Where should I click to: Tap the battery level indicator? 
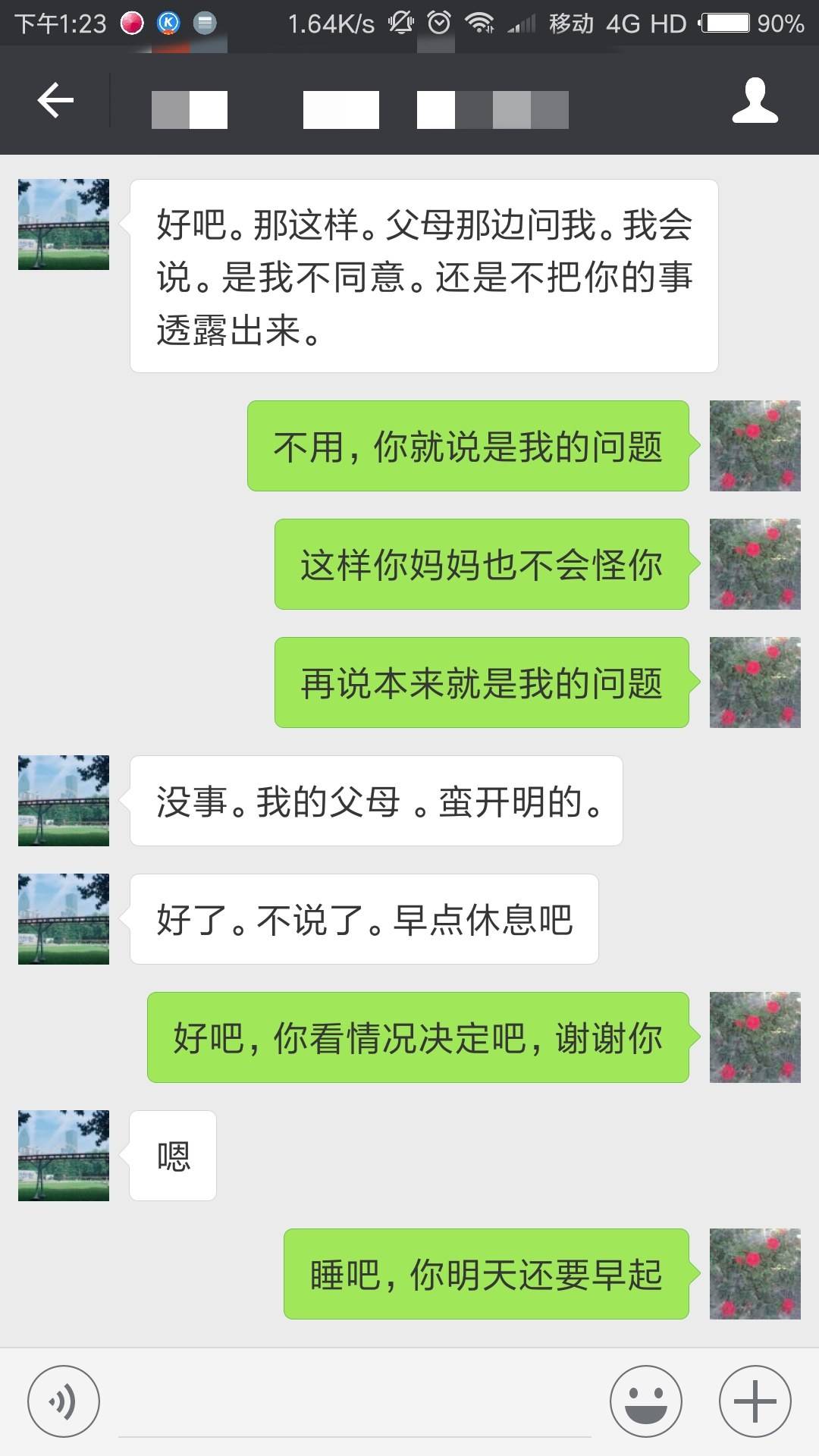[x=726, y=23]
